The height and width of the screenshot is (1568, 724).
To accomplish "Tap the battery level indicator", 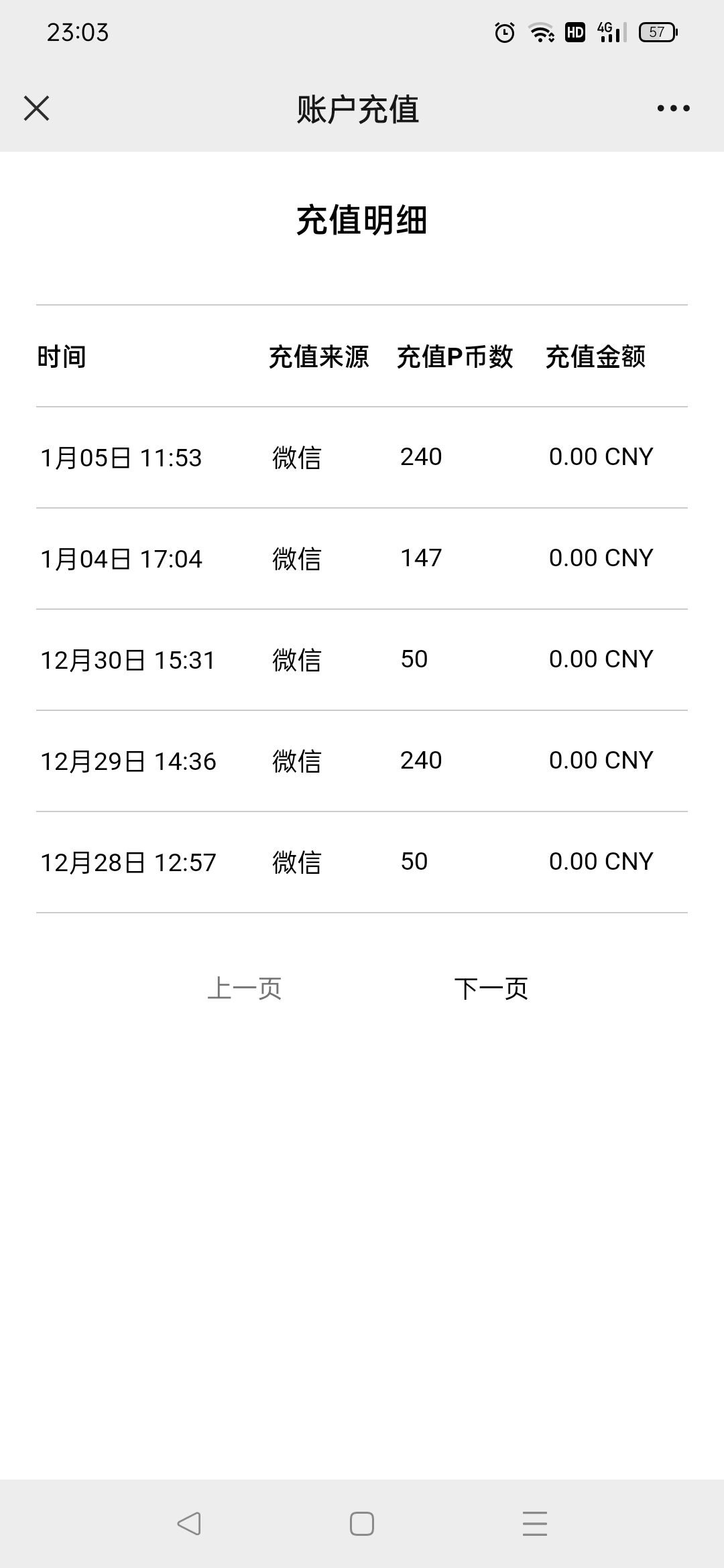I will click(x=658, y=31).
